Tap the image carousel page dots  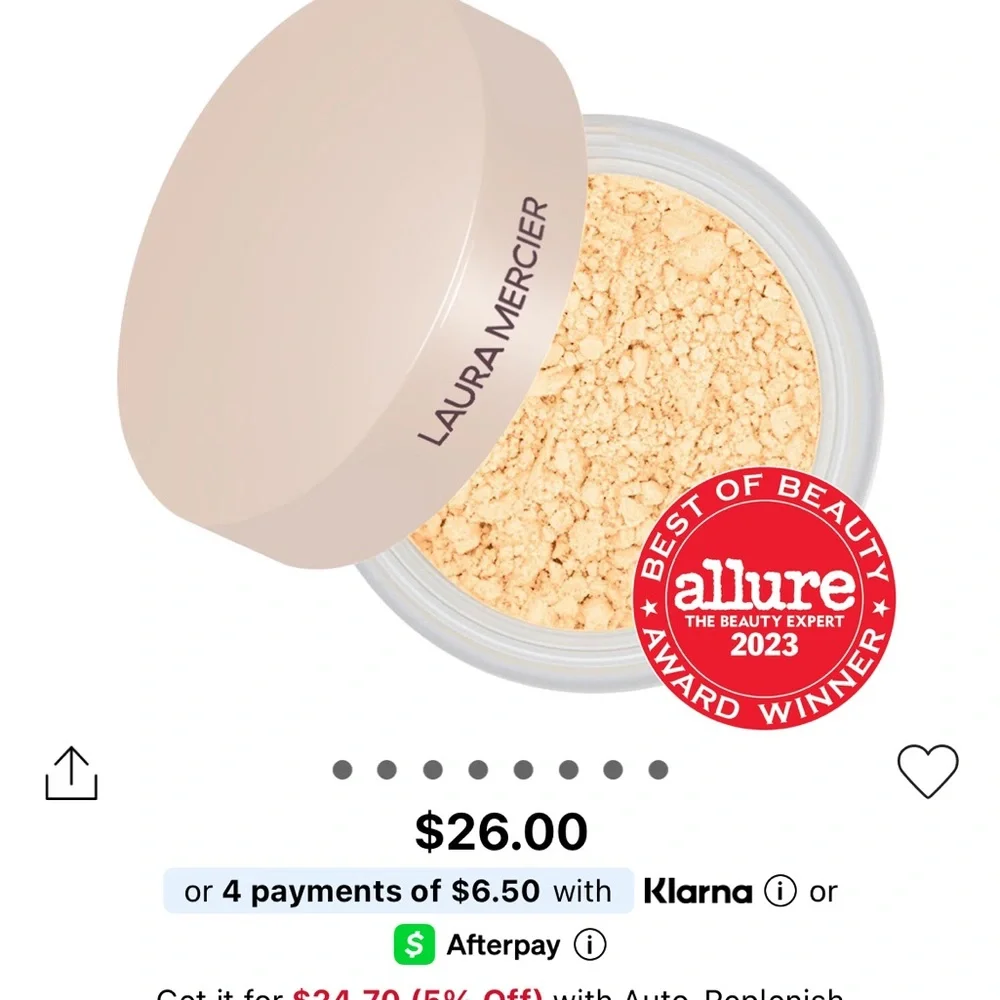[500, 769]
